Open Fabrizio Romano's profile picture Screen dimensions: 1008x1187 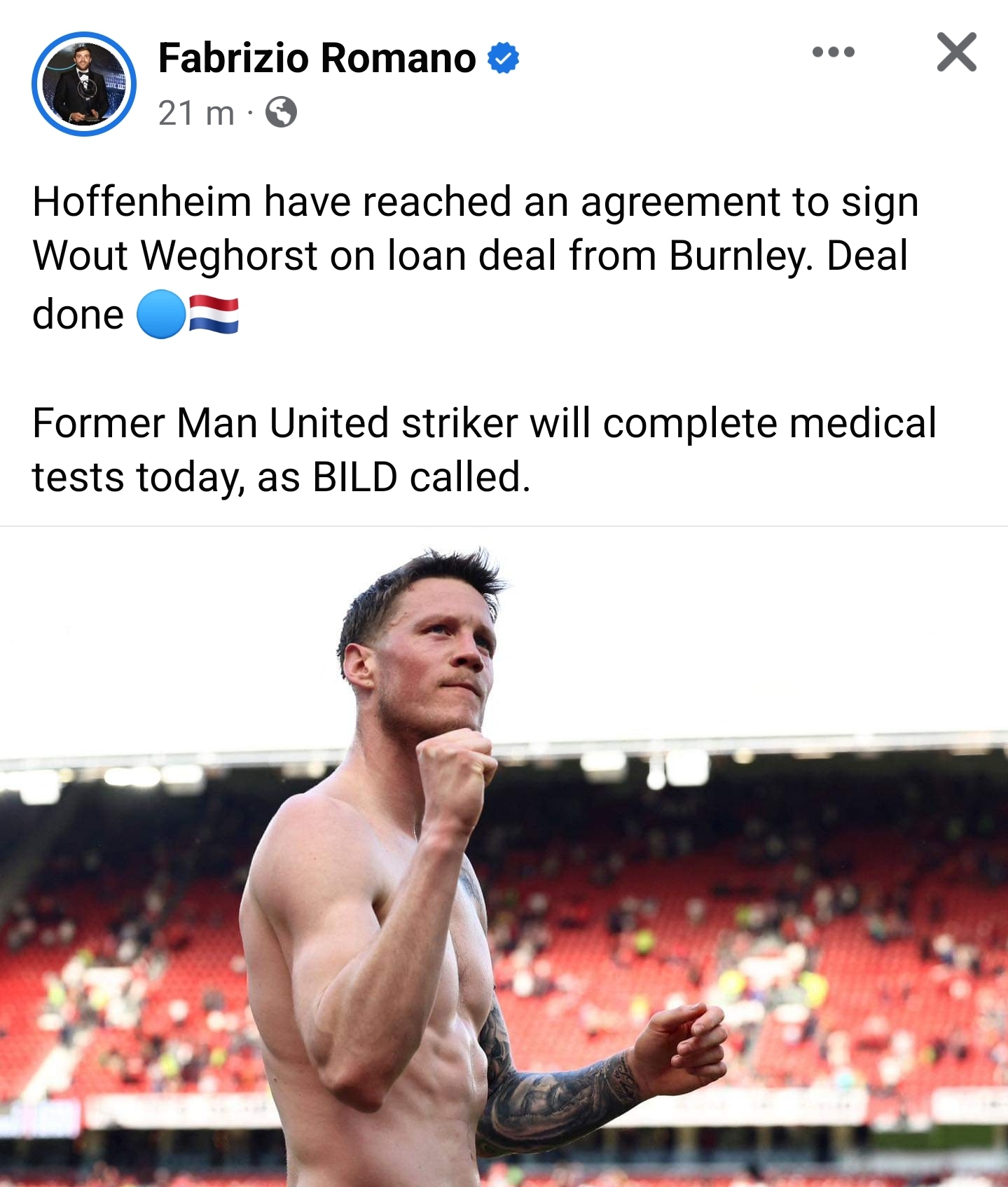pyautogui.click(x=83, y=84)
